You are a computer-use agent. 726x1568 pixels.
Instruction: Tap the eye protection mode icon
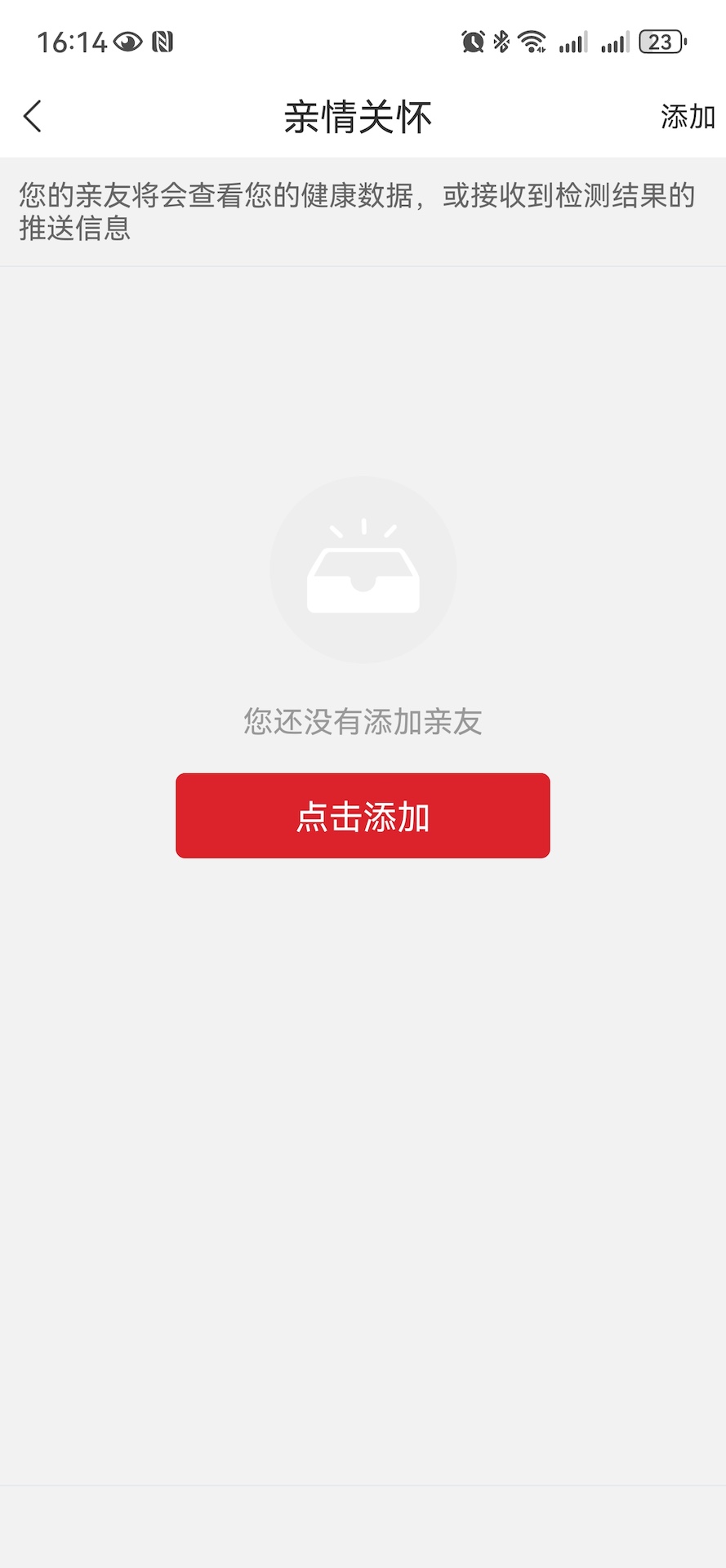pos(127,42)
